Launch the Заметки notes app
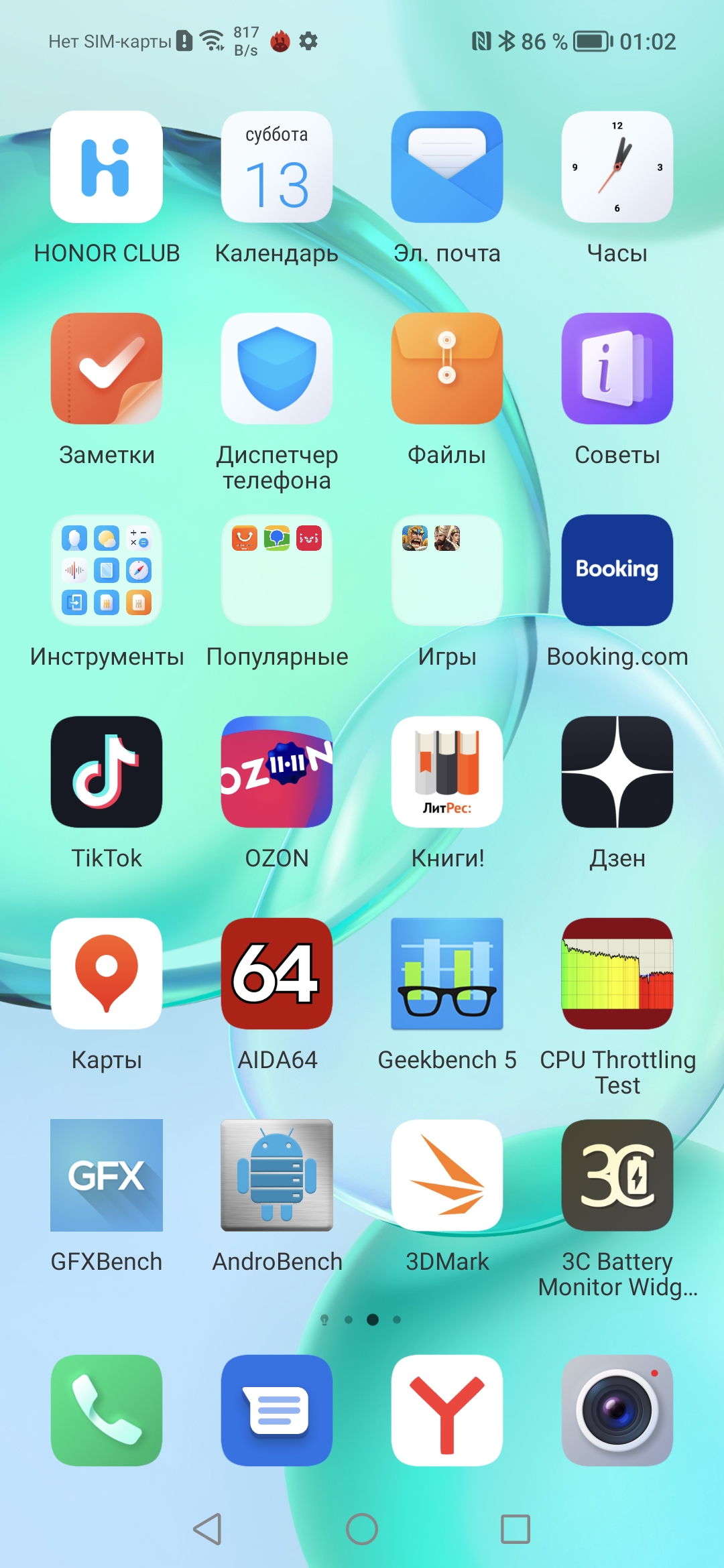Screen dimensions: 724x1568 click(x=107, y=369)
